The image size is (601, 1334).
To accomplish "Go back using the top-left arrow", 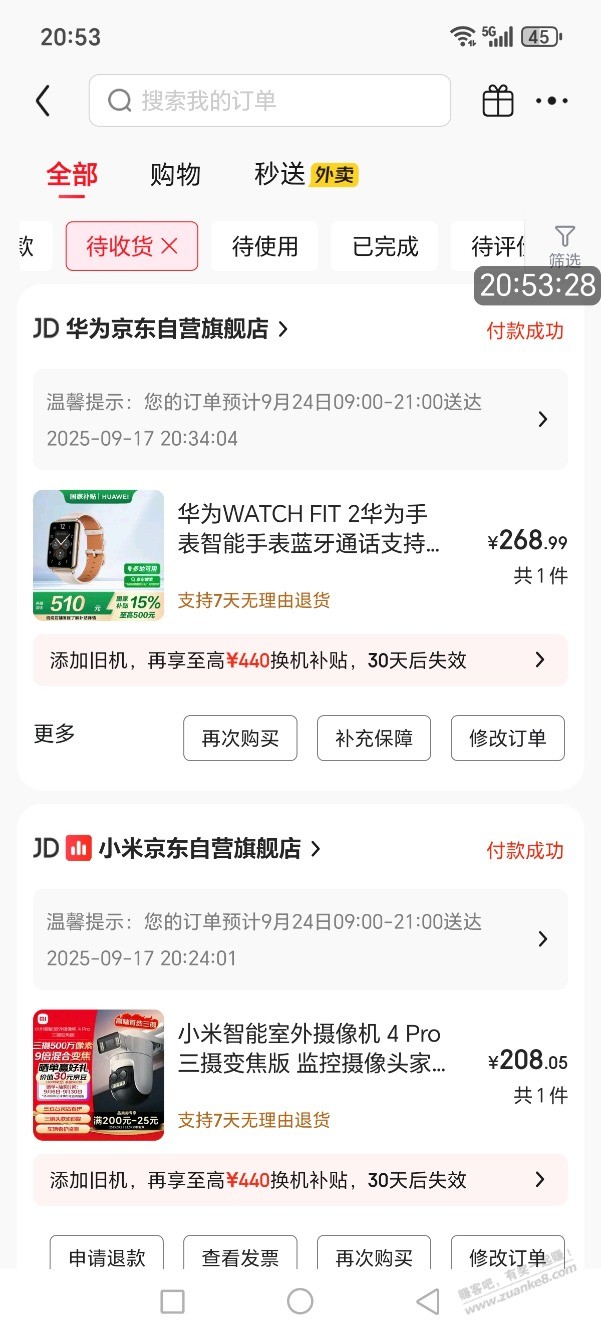I will click(42, 101).
